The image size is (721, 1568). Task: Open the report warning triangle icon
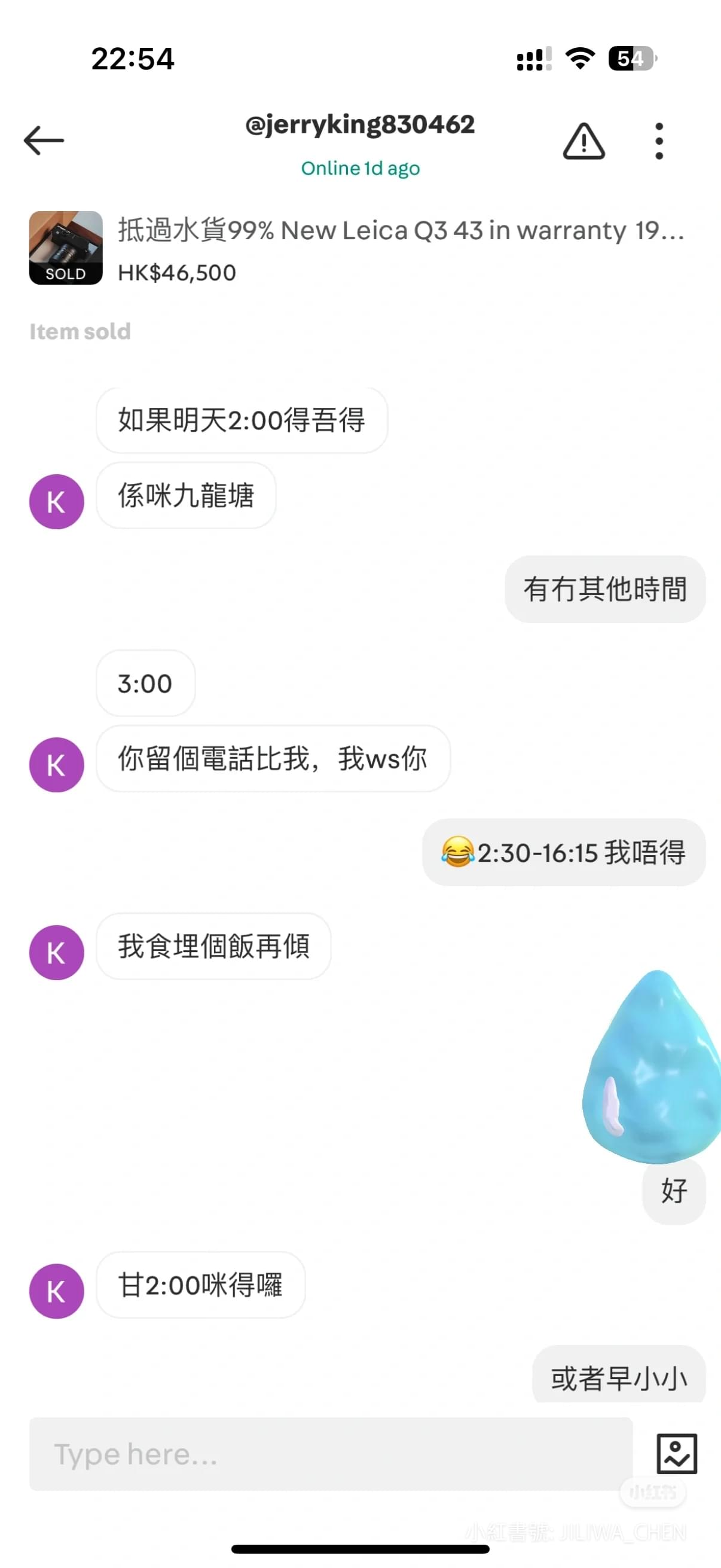[x=583, y=141]
